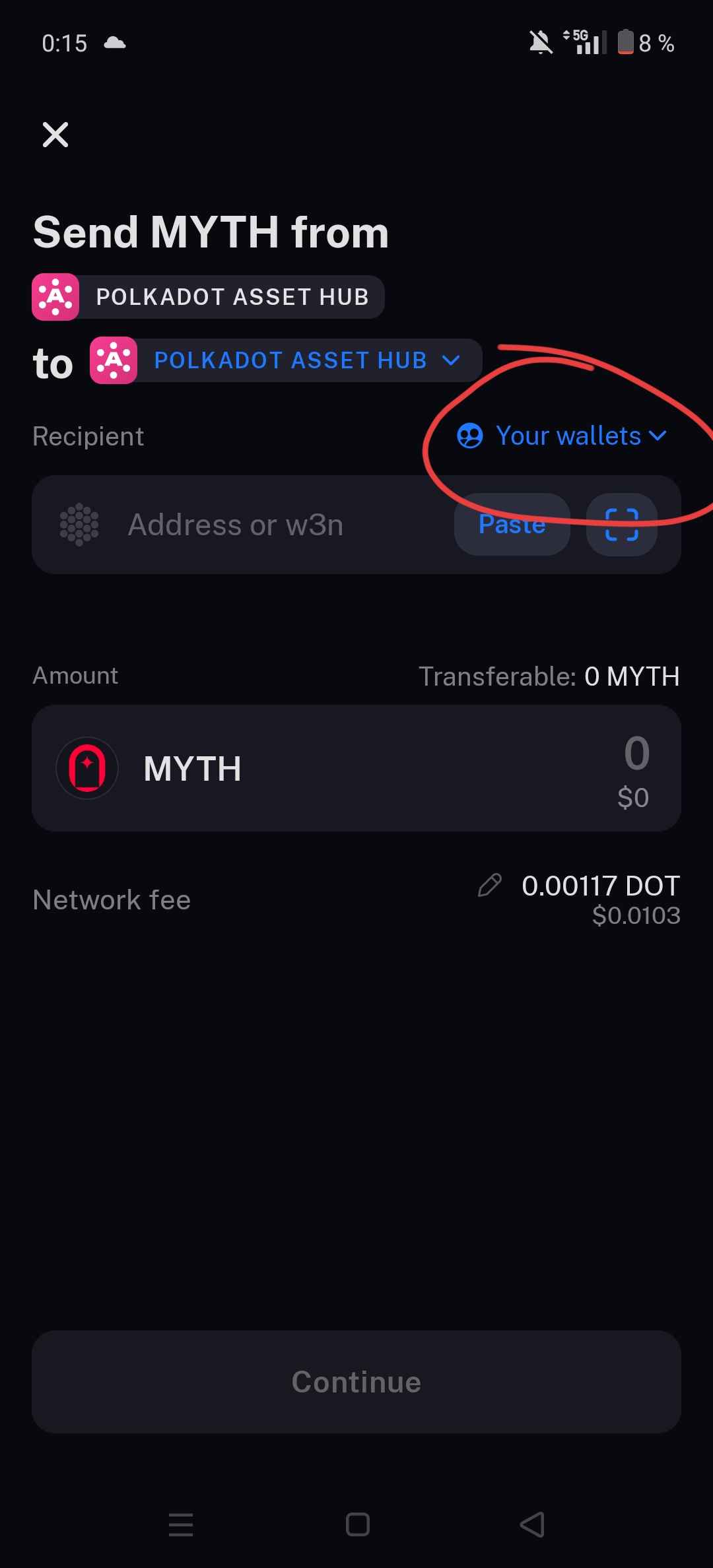The height and width of the screenshot is (1568, 713).
Task: Close the Send MYTH screen
Action: 55,135
